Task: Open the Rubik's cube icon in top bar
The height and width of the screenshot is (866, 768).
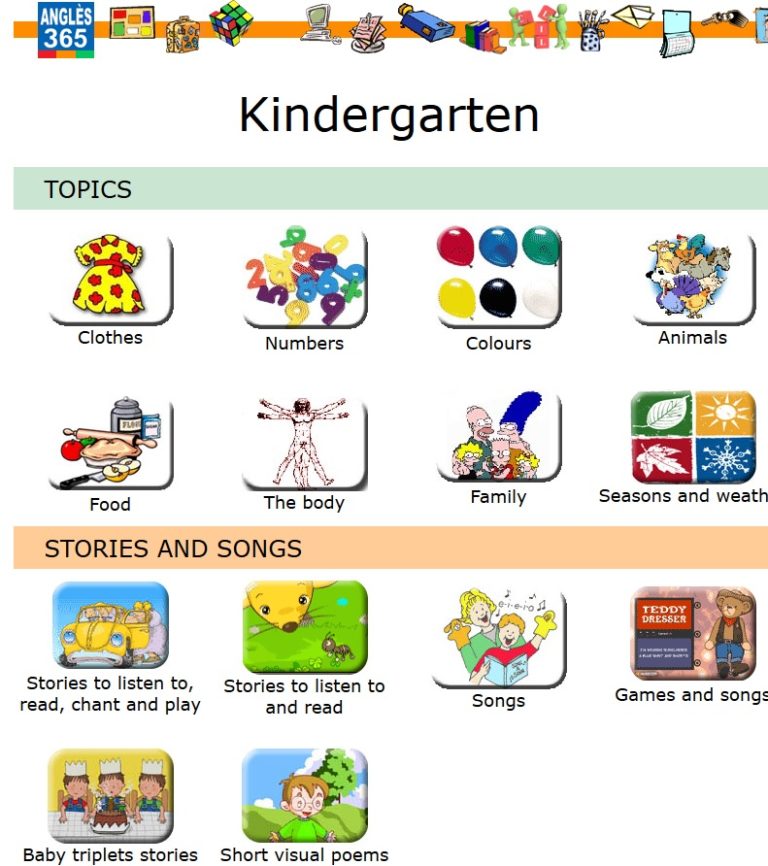Action: coord(231,22)
